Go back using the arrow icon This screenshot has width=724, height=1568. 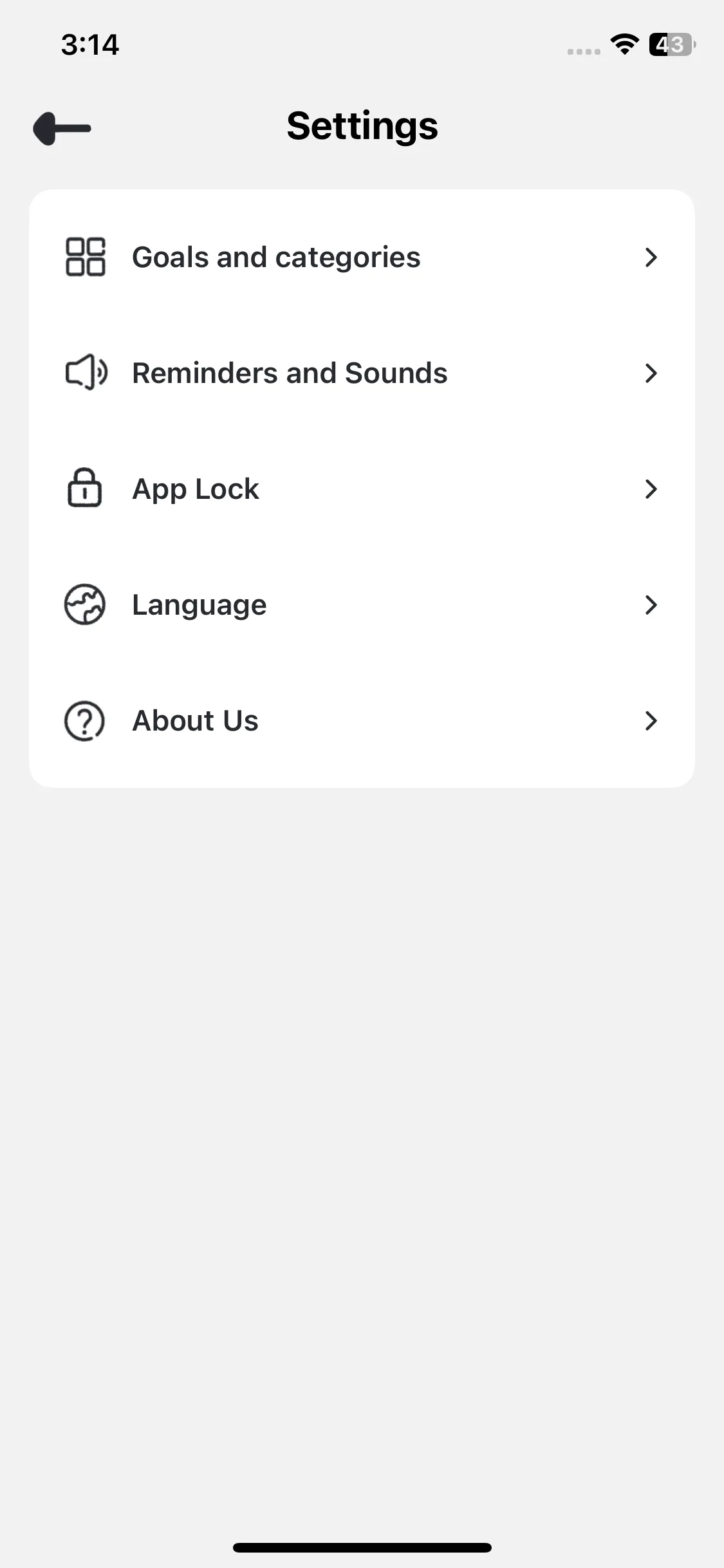(x=62, y=128)
